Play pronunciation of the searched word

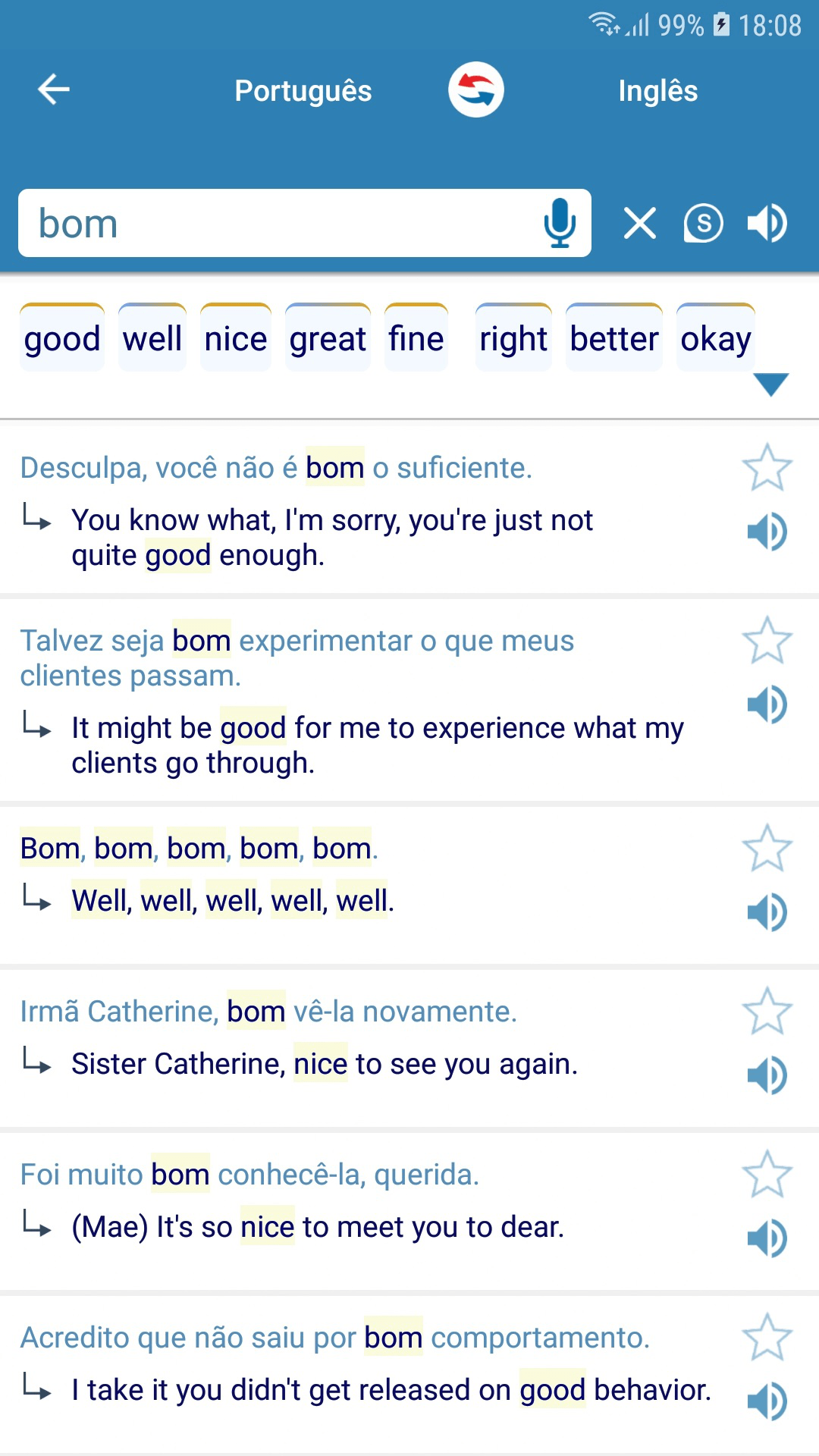pos(767,224)
